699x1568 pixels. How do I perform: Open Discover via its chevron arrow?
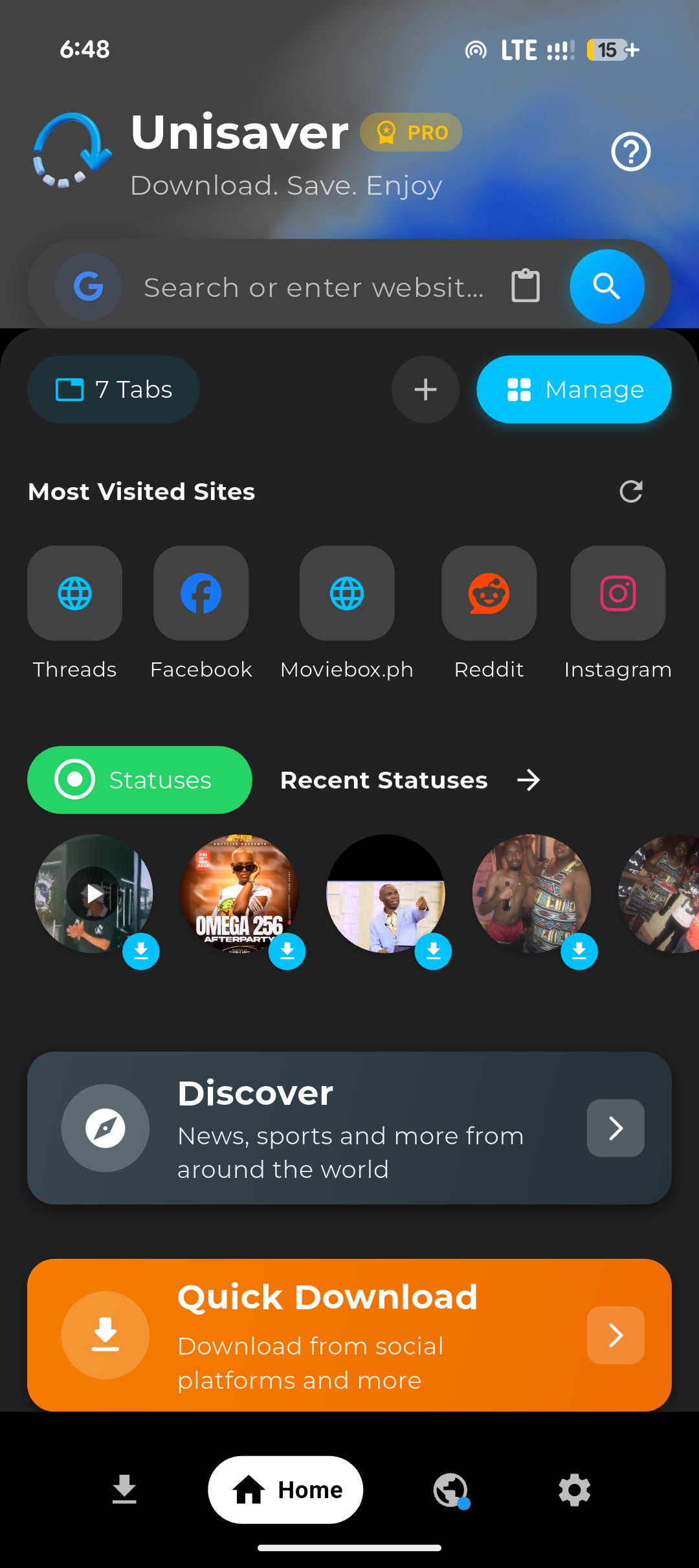(x=614, y=1127)
